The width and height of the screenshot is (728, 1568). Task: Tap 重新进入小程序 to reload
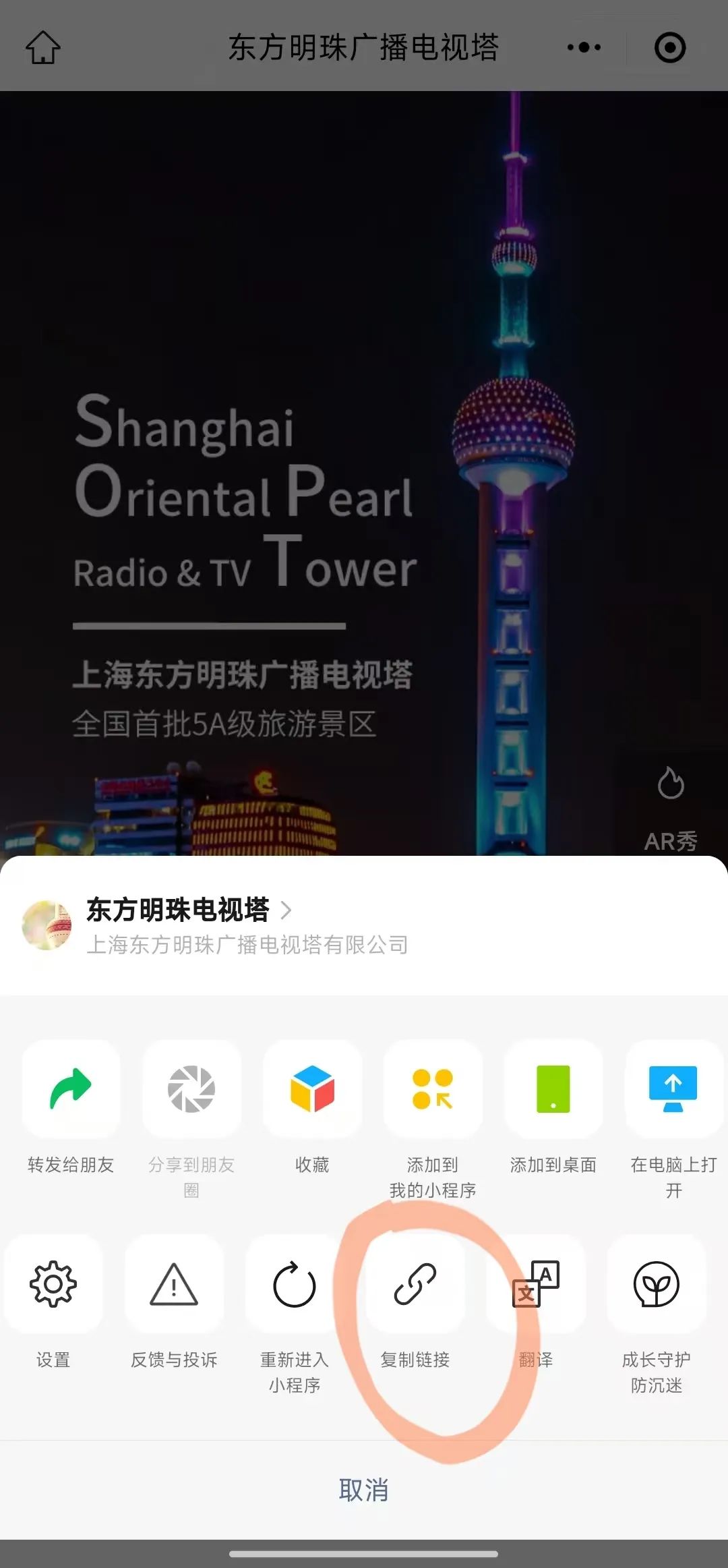[295, 1284]
